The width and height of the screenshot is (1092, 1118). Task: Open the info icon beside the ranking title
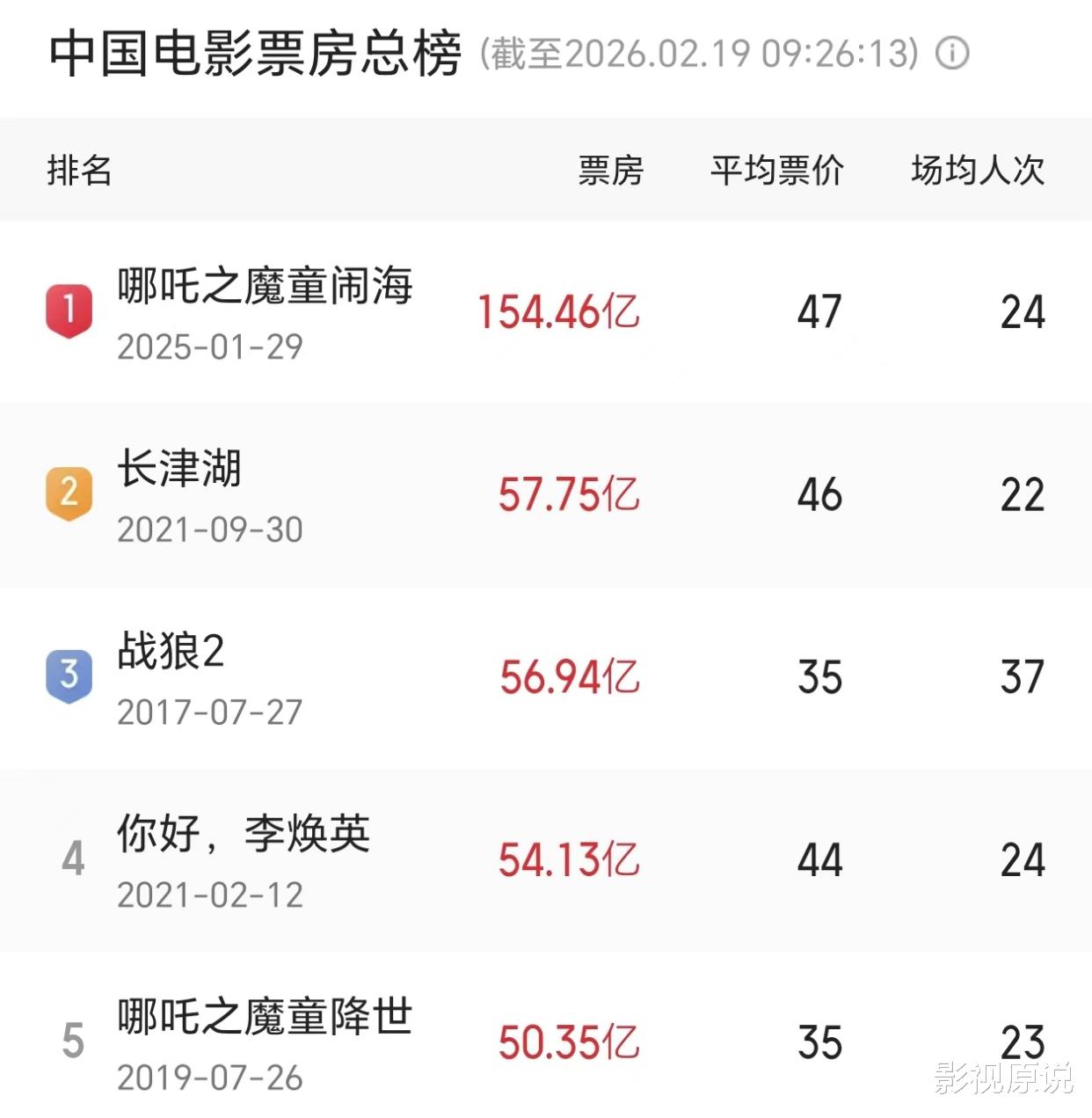click(x=952, y=54)
